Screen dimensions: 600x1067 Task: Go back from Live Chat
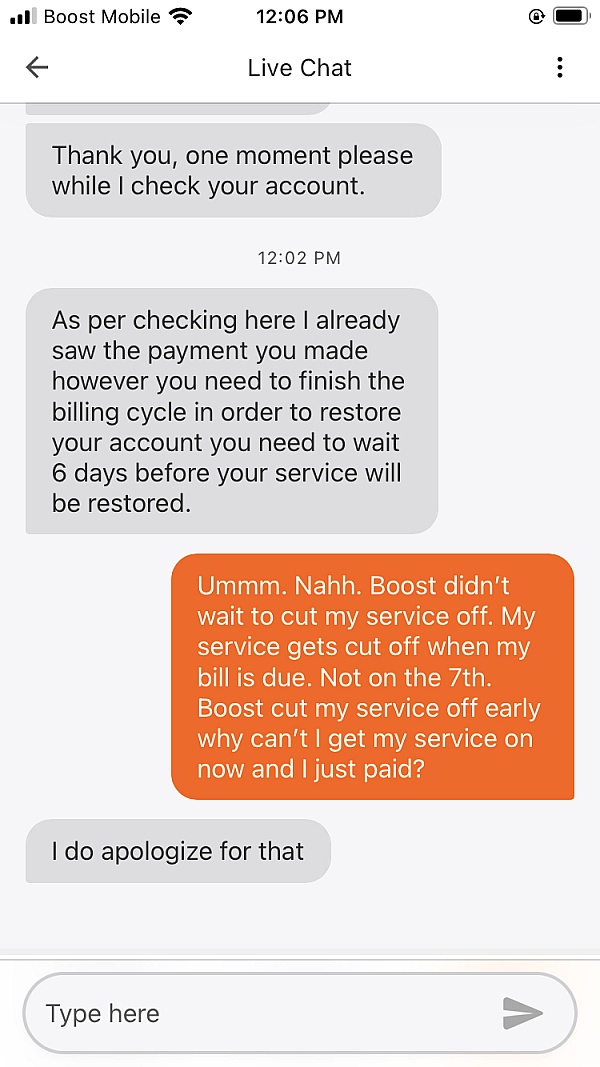pyautogui.click(x=37, y=68)
